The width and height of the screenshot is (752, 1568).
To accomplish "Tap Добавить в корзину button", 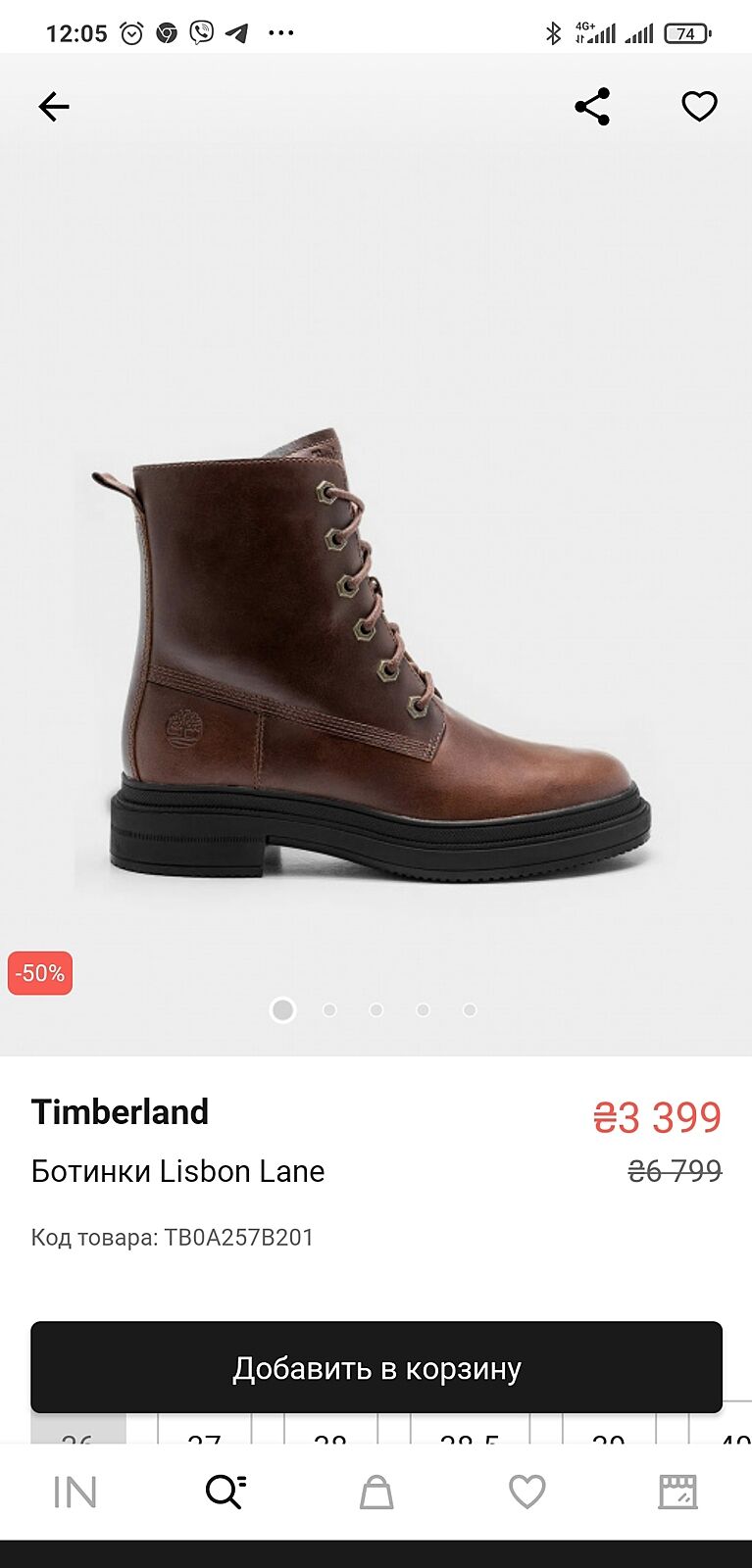I will pos(376,1367).
